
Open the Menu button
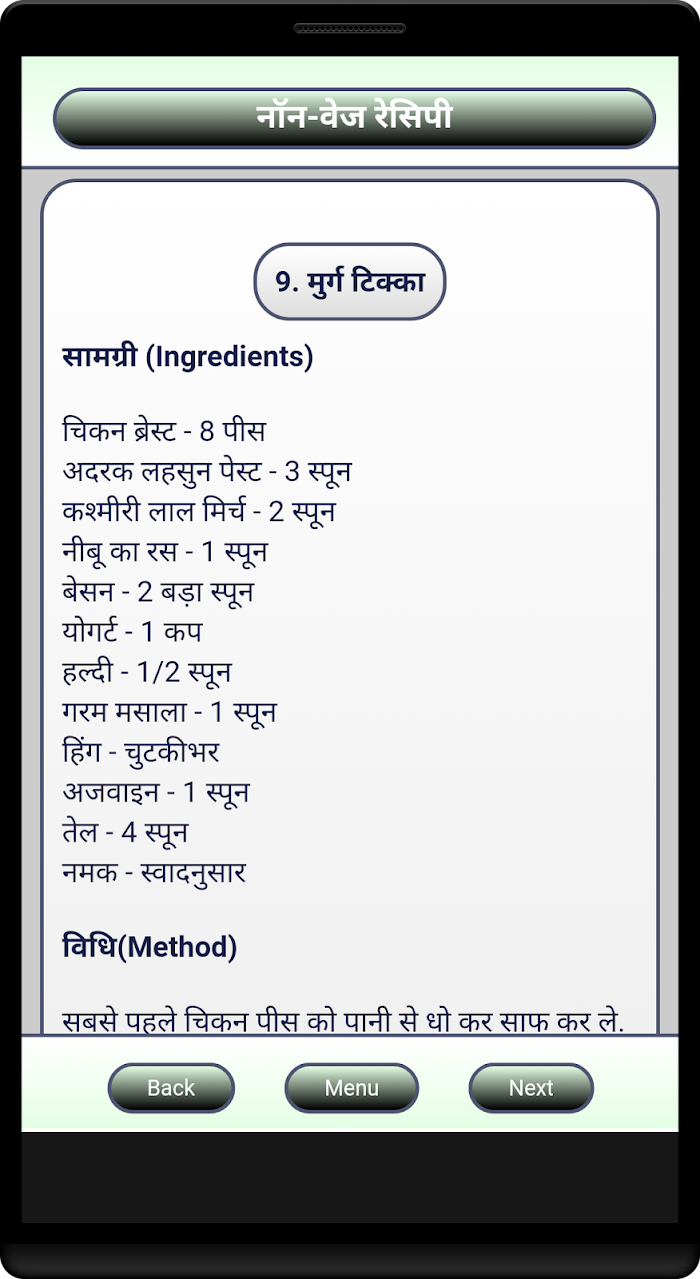(352, 1088)
